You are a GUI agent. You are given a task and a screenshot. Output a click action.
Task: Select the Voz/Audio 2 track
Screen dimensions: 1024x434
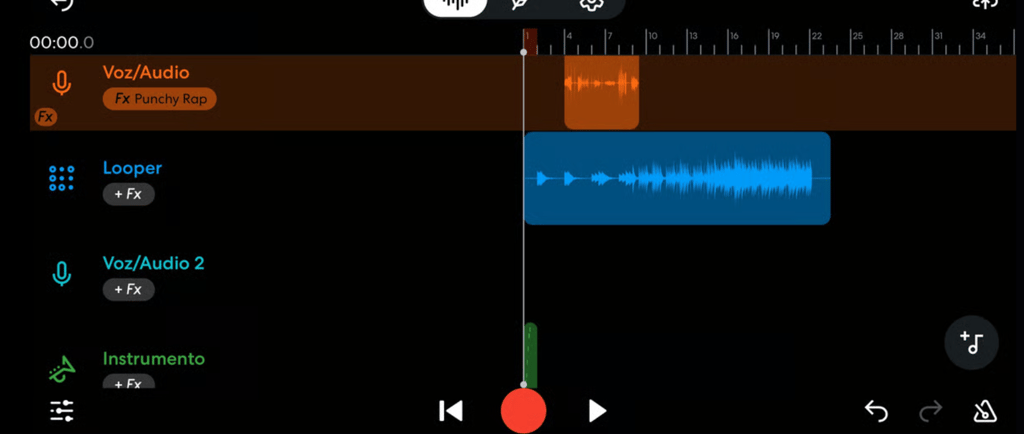click(153, 264)
